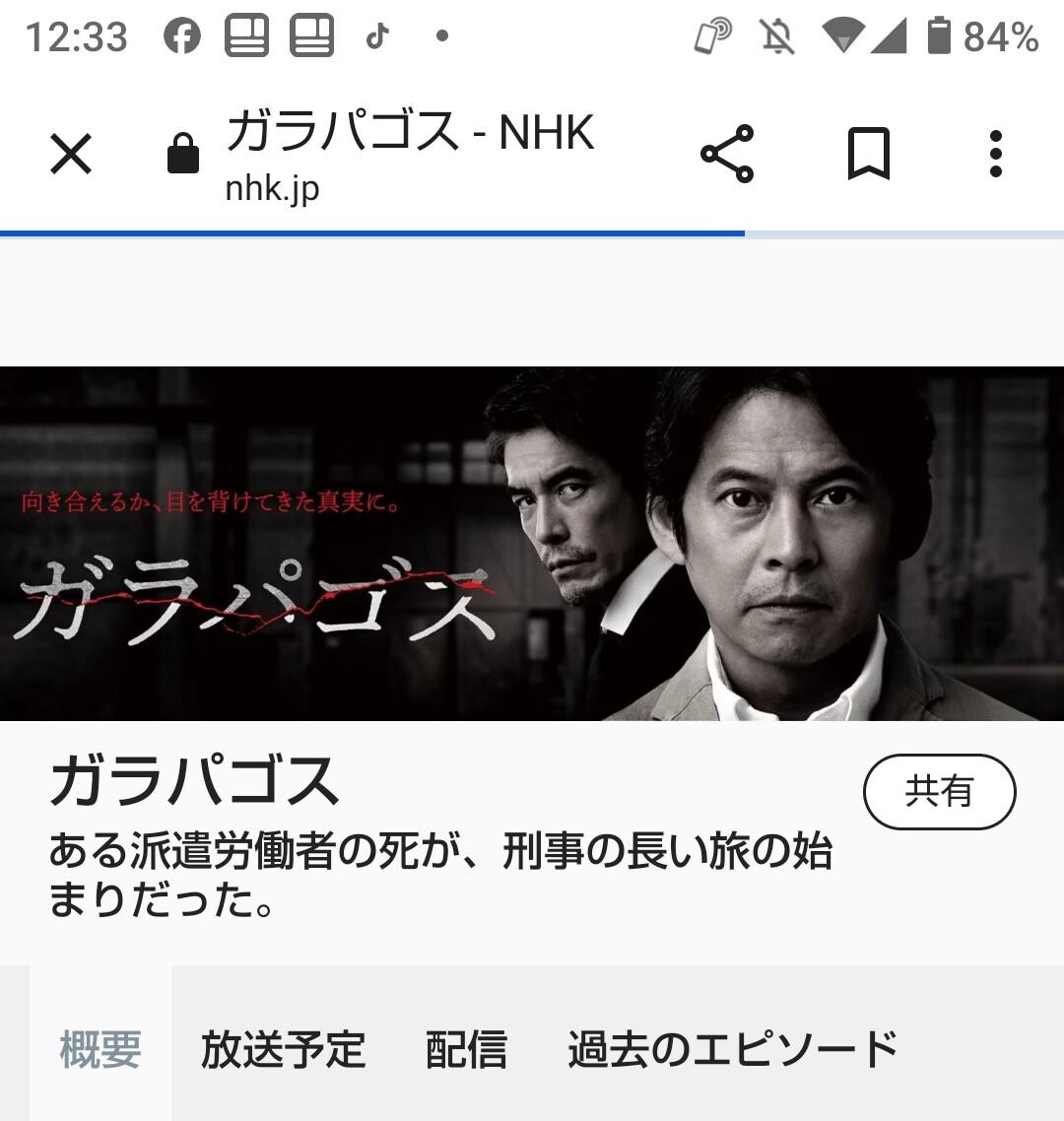Select the currently active 概要 tab
This screenshot has width=1064, height=1121.
(x=100, y=1050)
